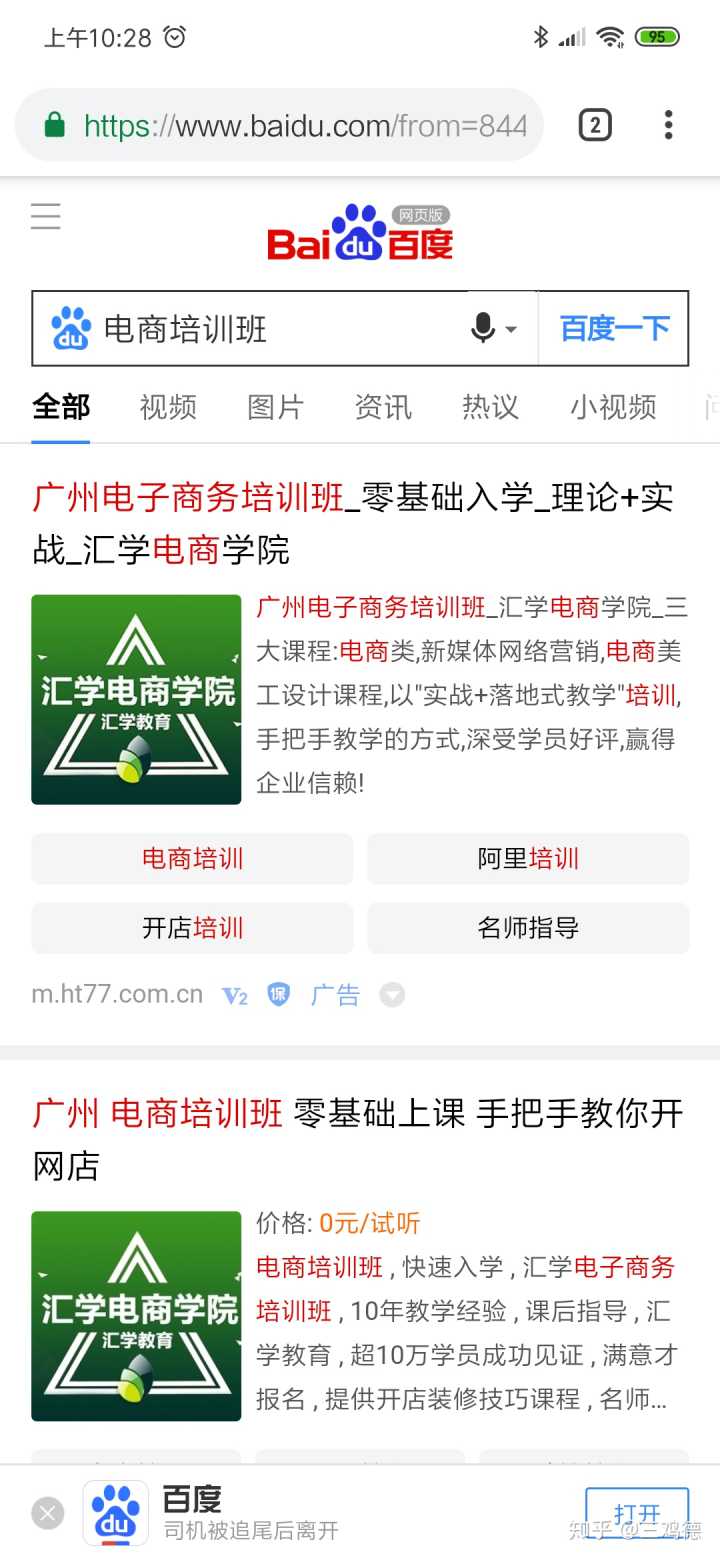
Task: Select the 阿里培训 chip
Action: (x=528, y=859)
